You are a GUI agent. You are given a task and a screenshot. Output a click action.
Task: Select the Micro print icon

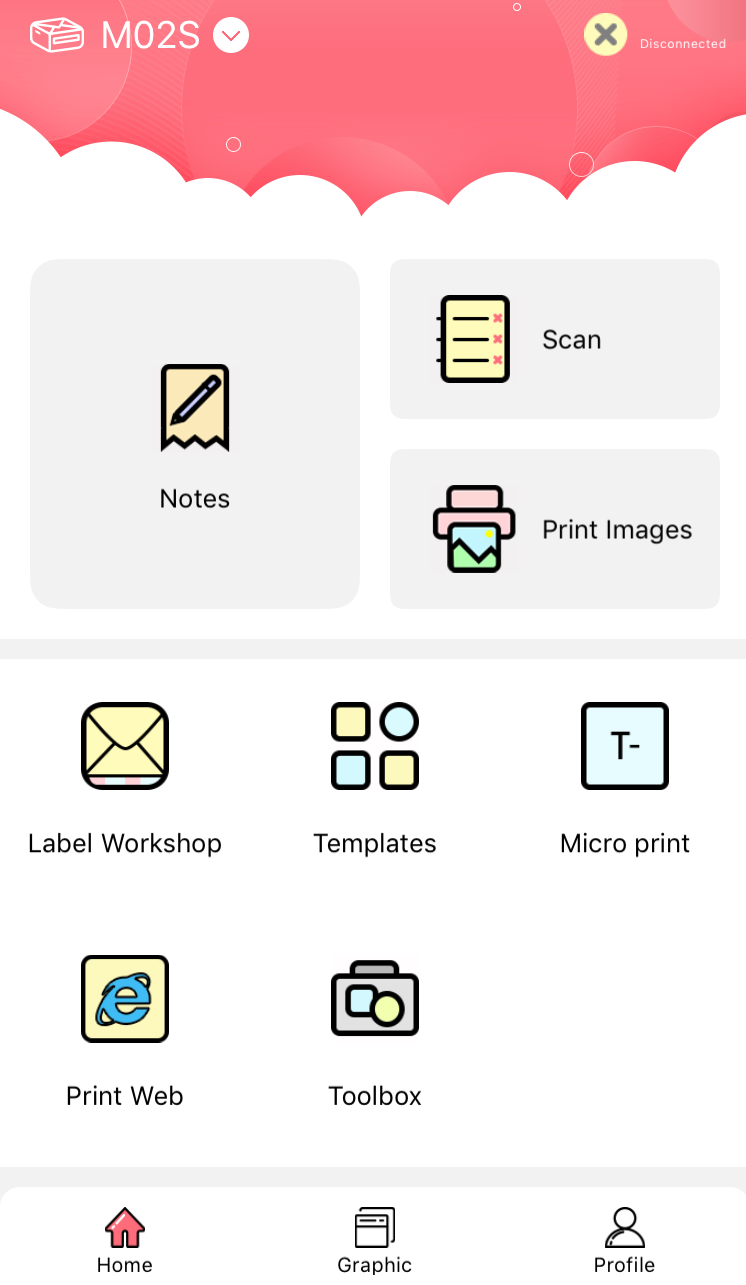624,745
